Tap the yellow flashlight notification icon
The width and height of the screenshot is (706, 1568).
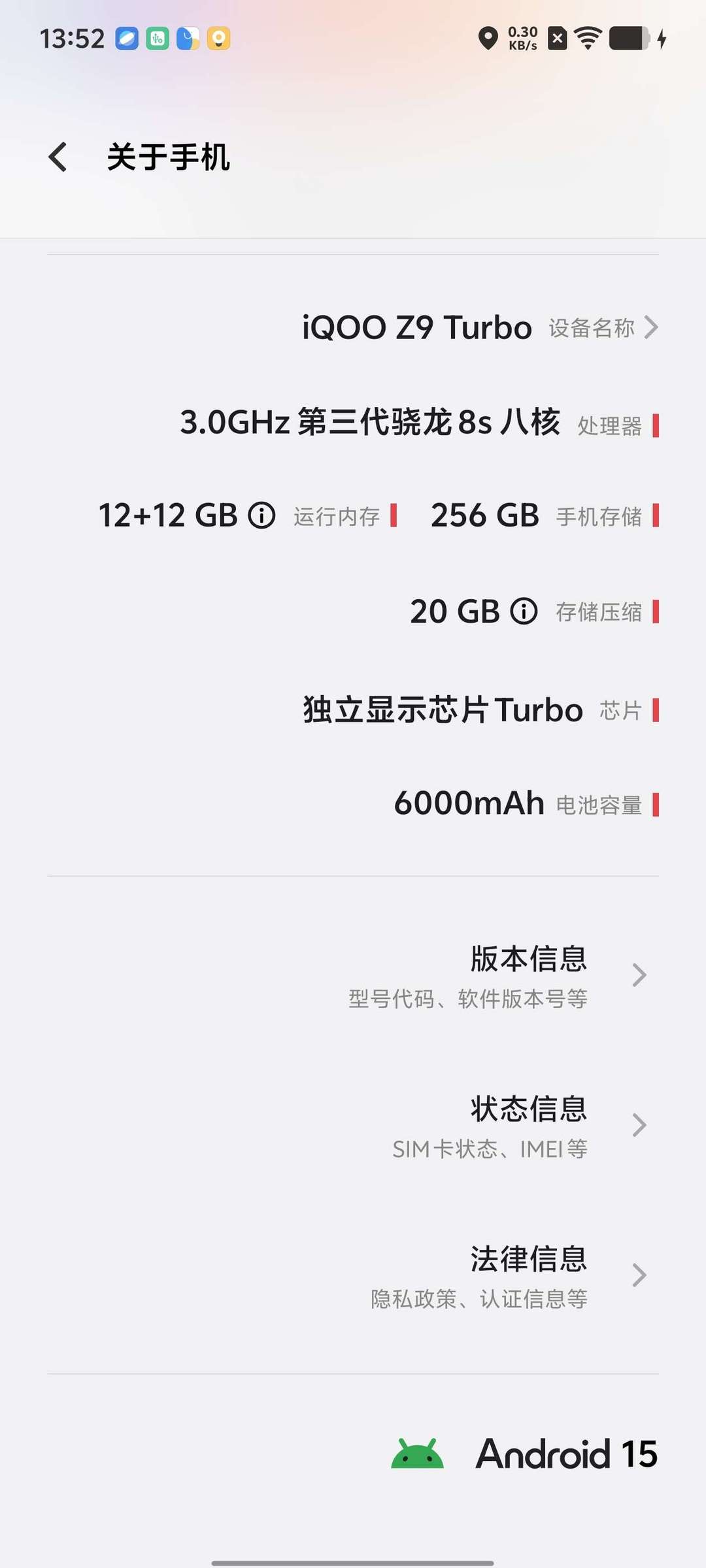coord(219,39)
